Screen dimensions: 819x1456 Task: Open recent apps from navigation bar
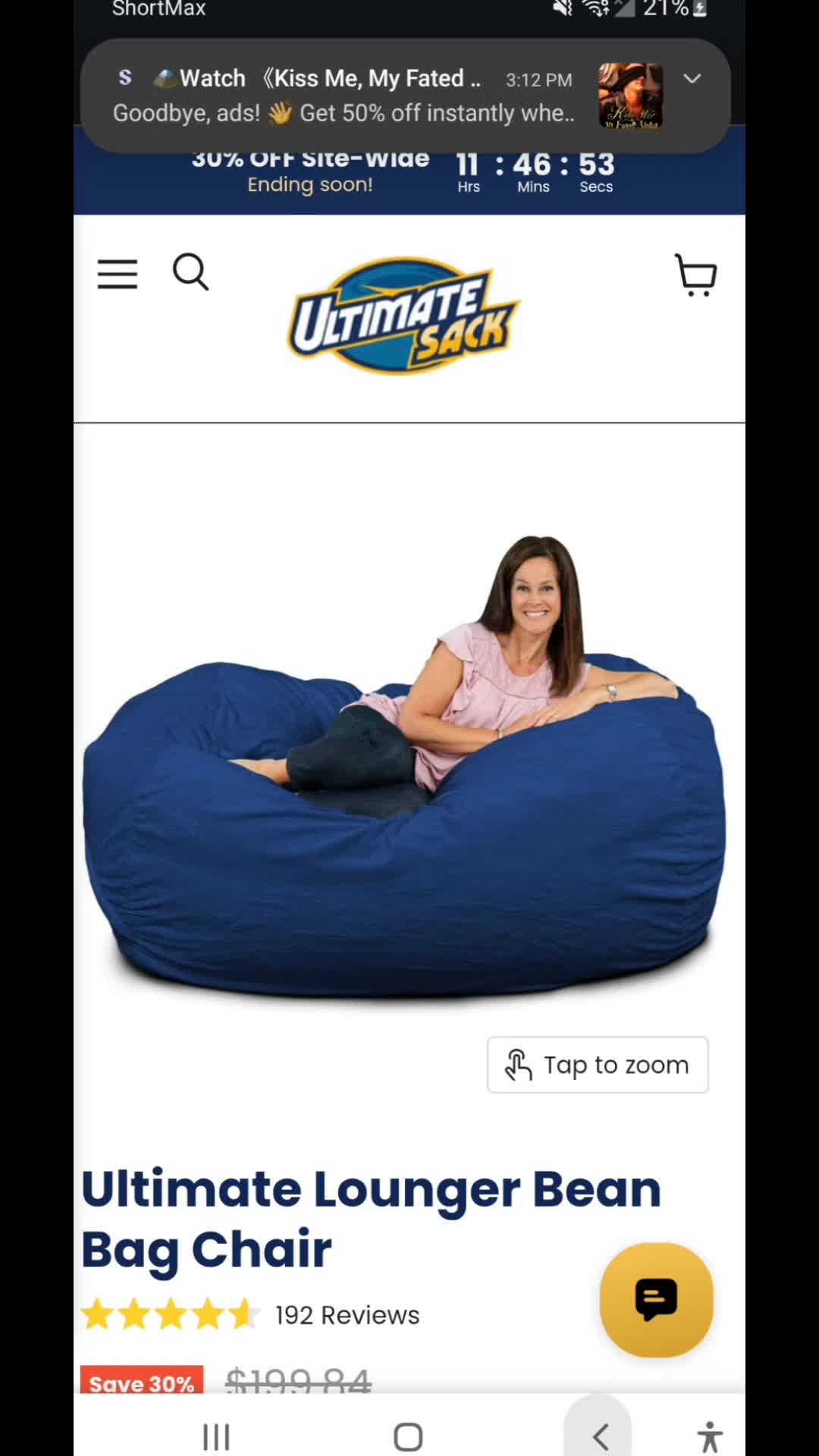pos(216,1437)
